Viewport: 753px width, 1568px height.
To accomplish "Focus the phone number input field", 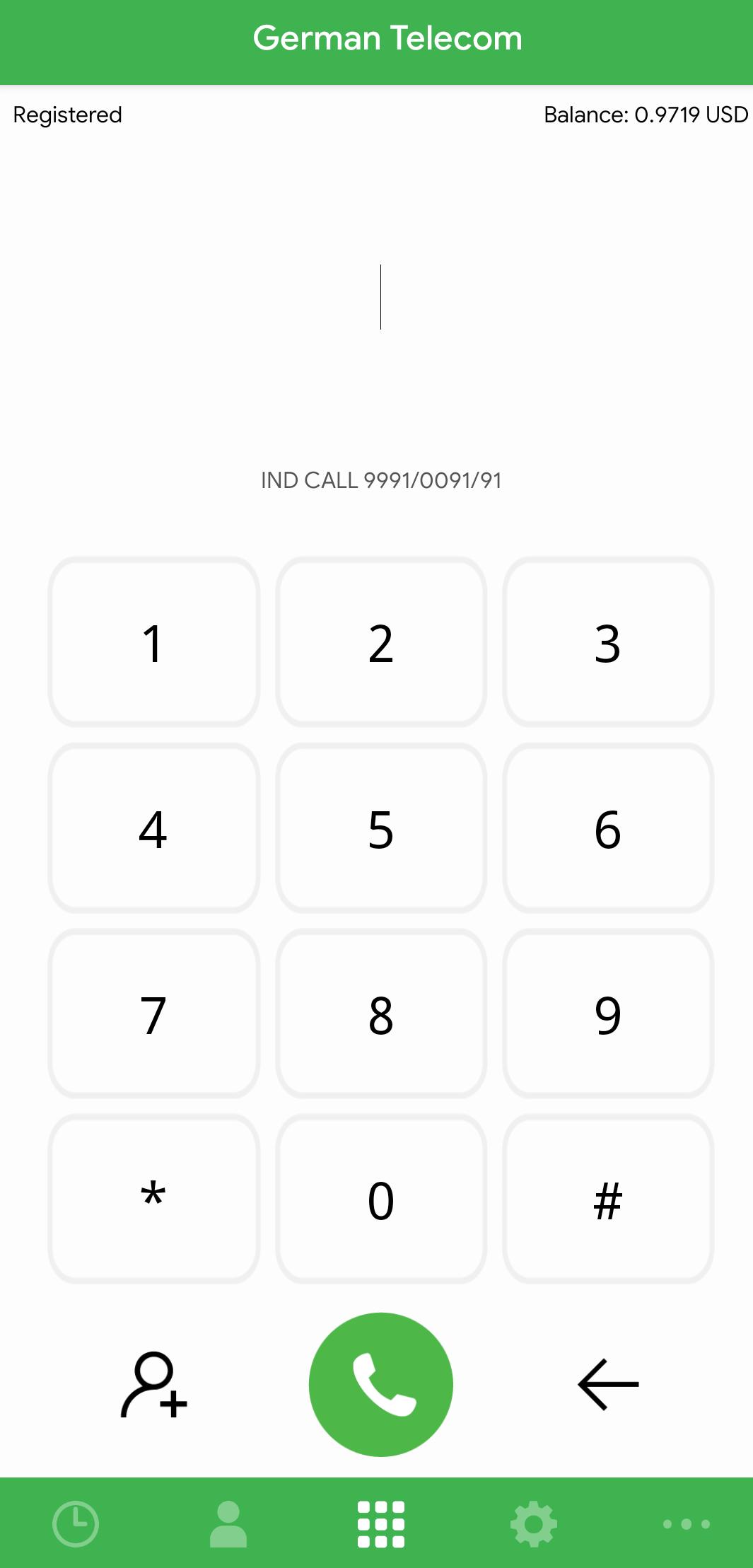I will (381, 297).
